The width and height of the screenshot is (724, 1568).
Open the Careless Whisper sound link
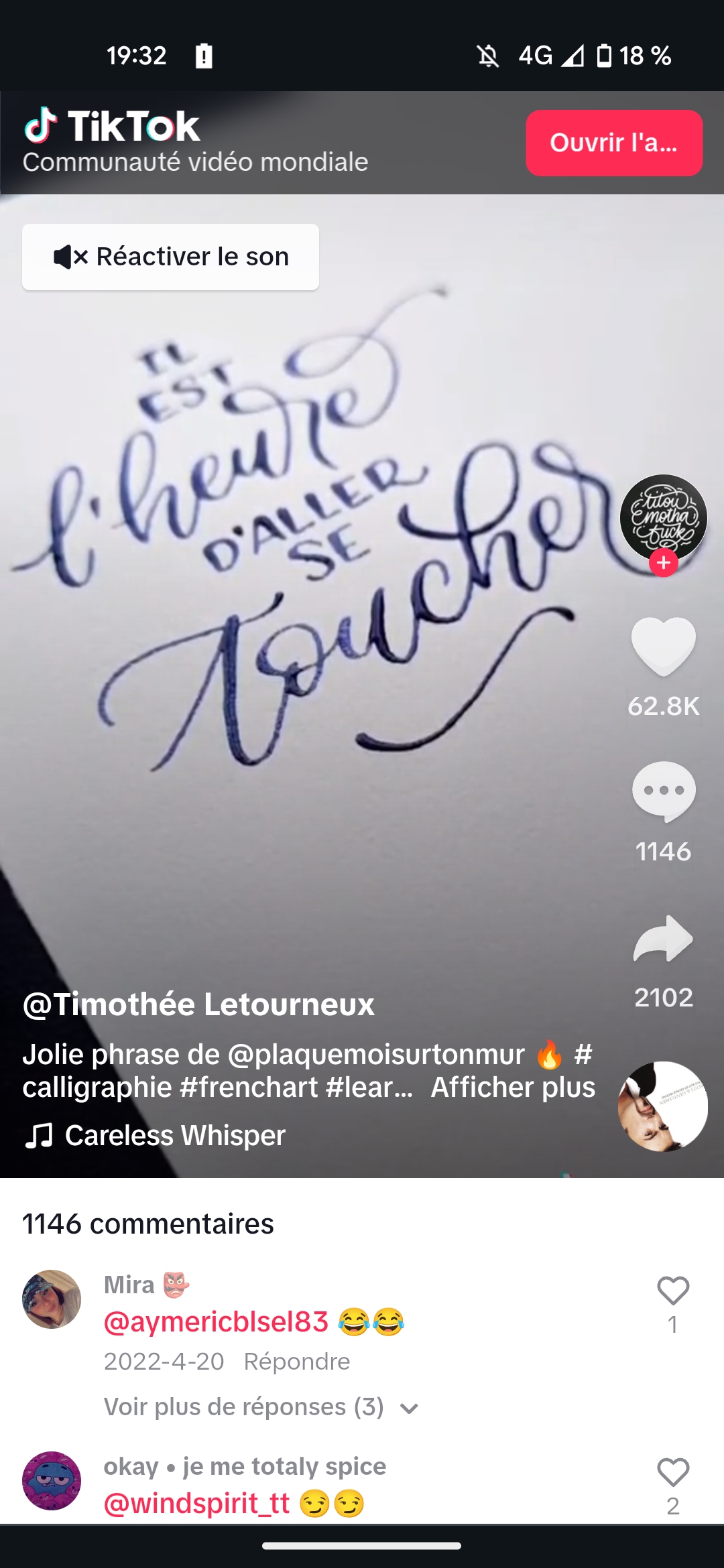(174, 1135)
